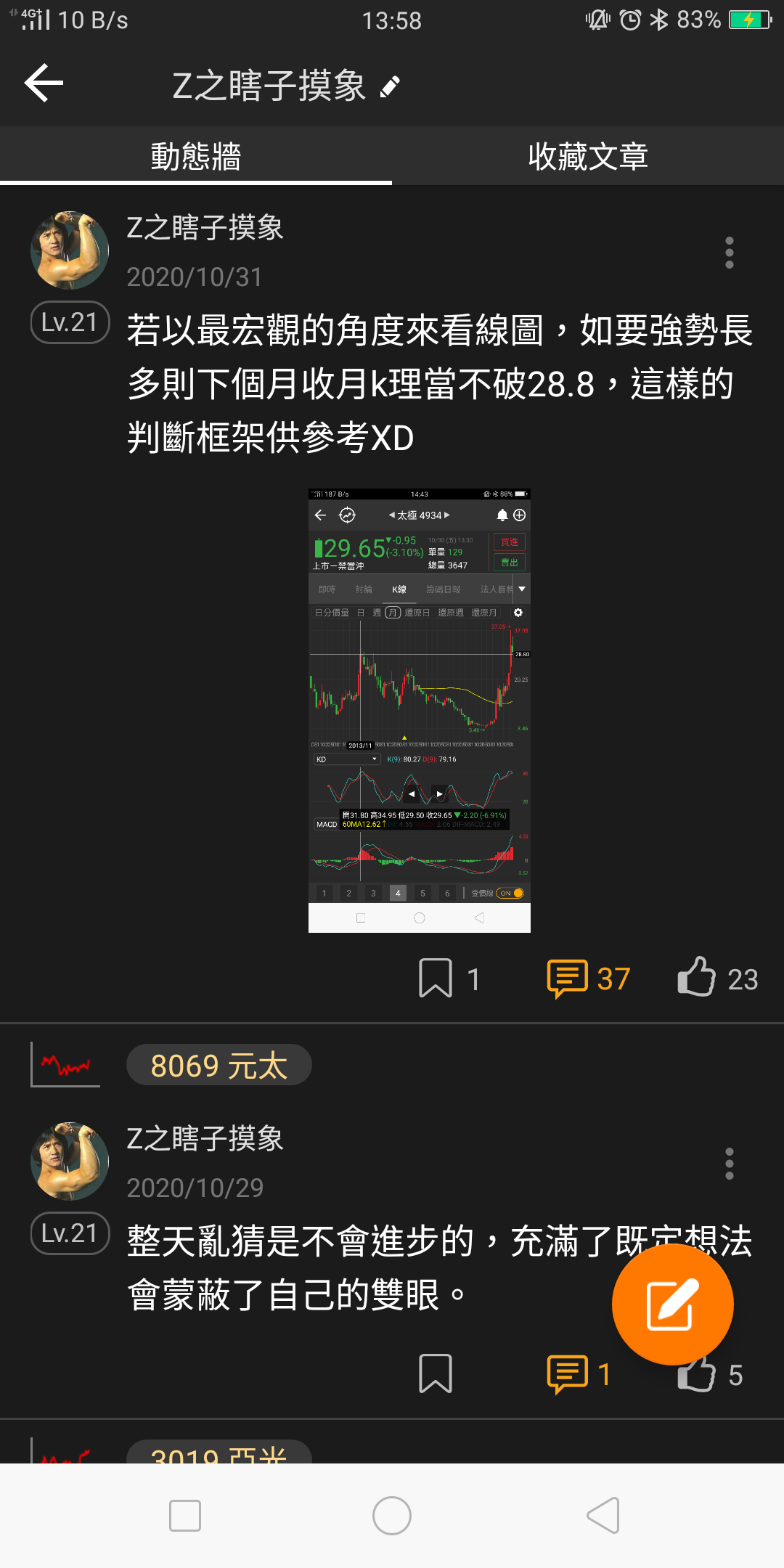
Task: Open the stock chart image in the post
Action: point(419,710)
